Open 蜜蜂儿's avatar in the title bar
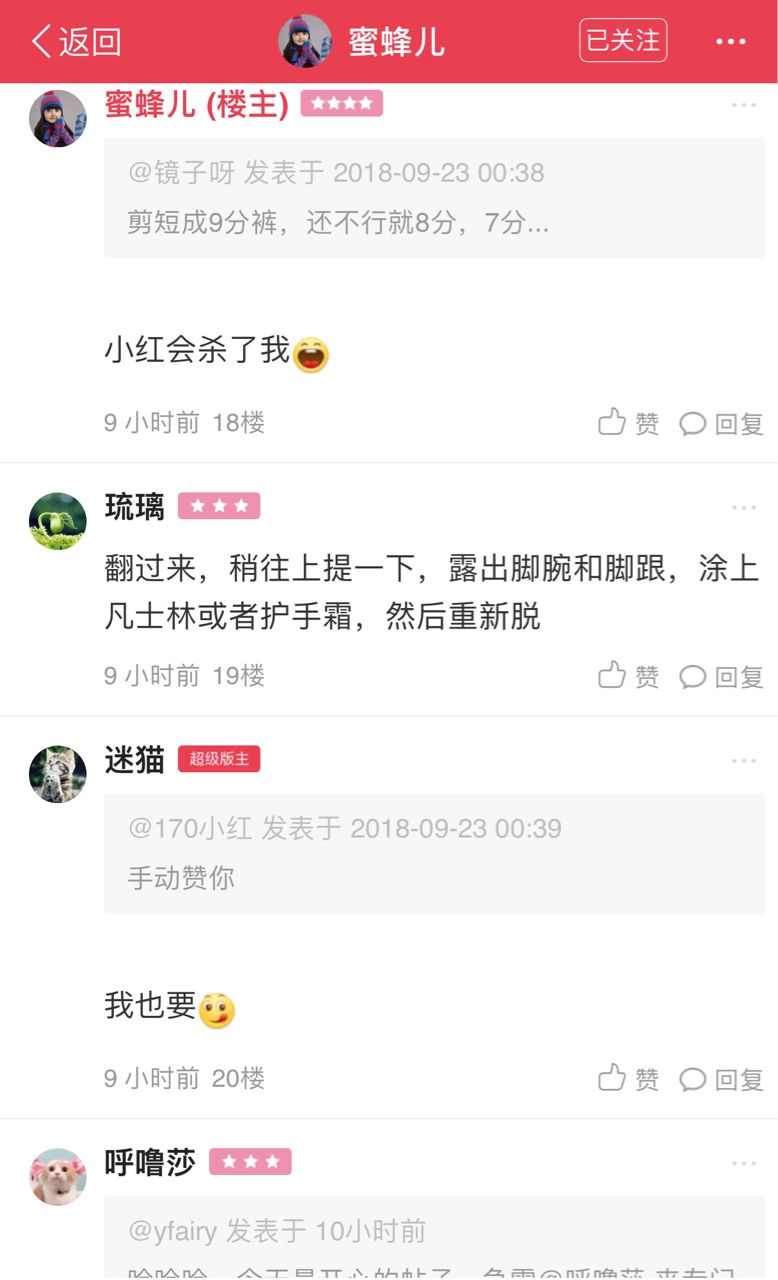Image resolution: width=778 pixels, height=1280 pixels. pyautogui.click(x=305, y=41)
